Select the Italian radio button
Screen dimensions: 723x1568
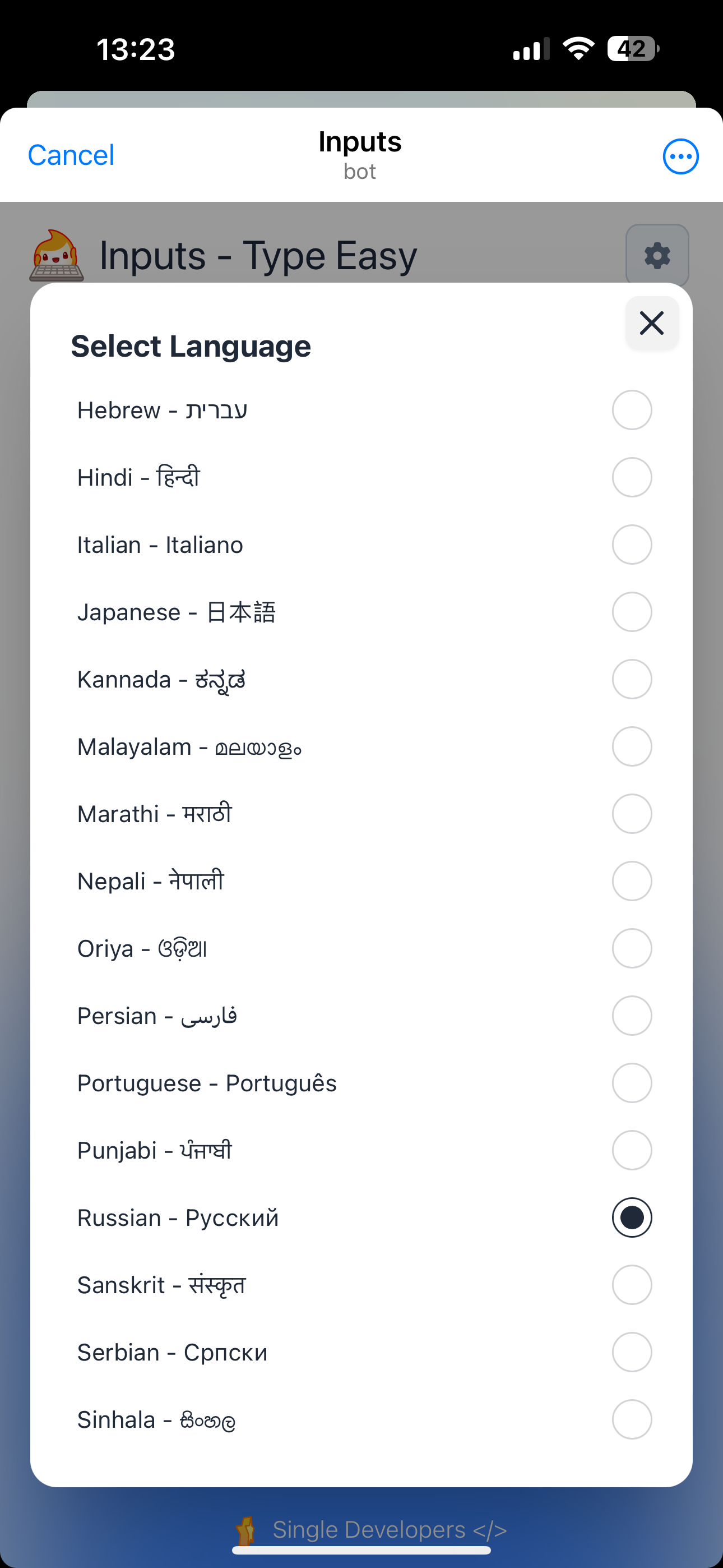pyautogui.click(x=631, y=545)
